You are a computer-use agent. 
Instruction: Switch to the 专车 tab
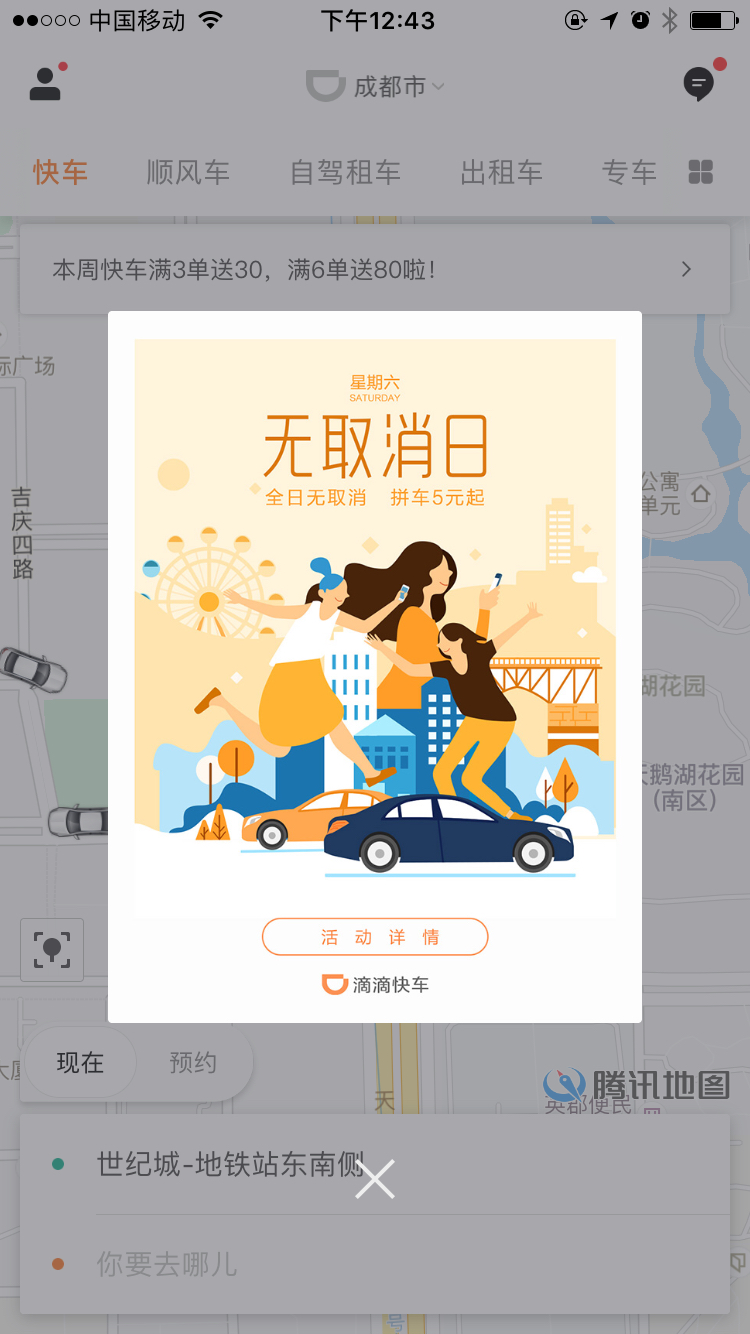coord(629,172)
